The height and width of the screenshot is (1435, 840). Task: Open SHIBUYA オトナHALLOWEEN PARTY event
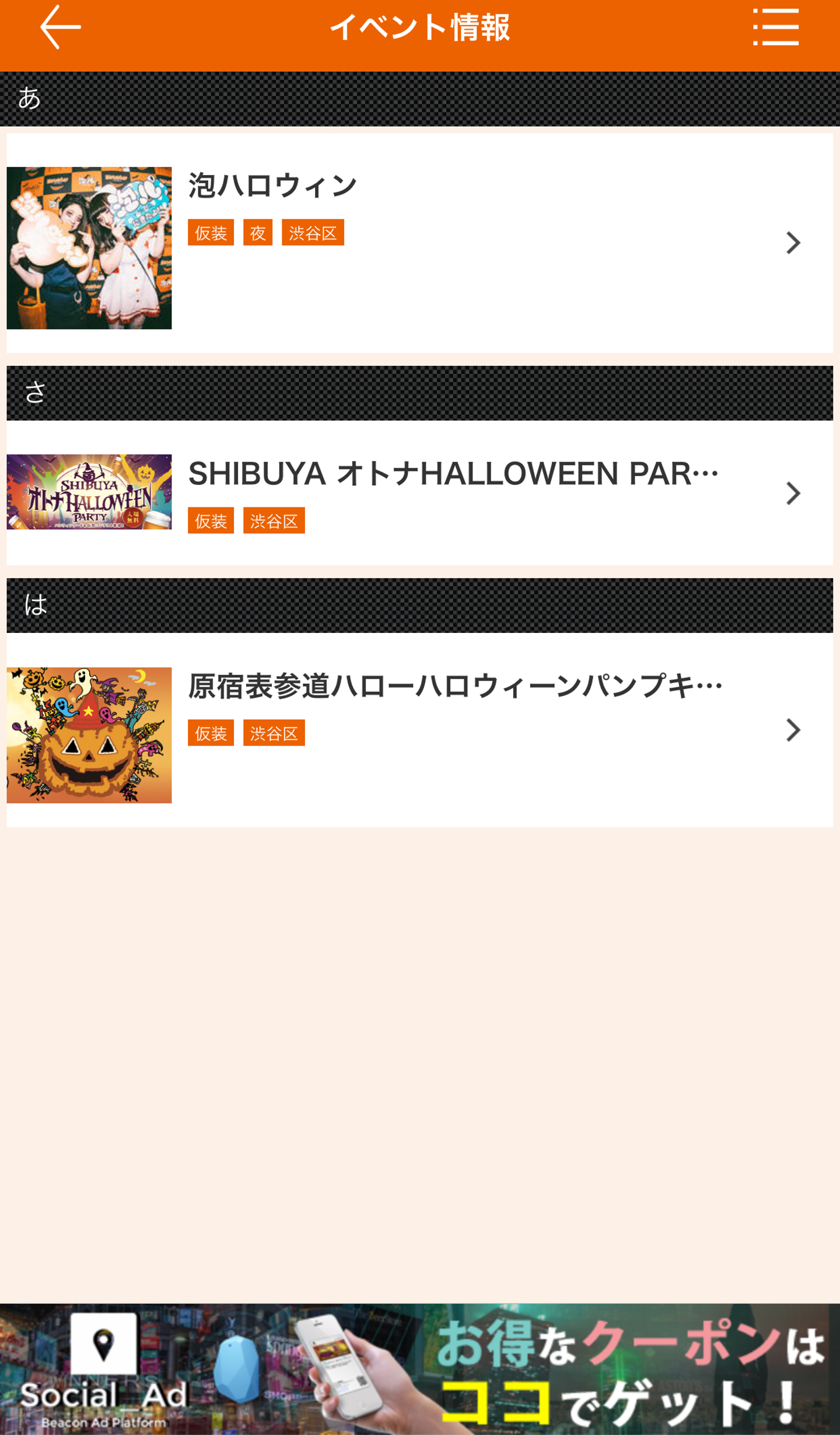[419, 493]
